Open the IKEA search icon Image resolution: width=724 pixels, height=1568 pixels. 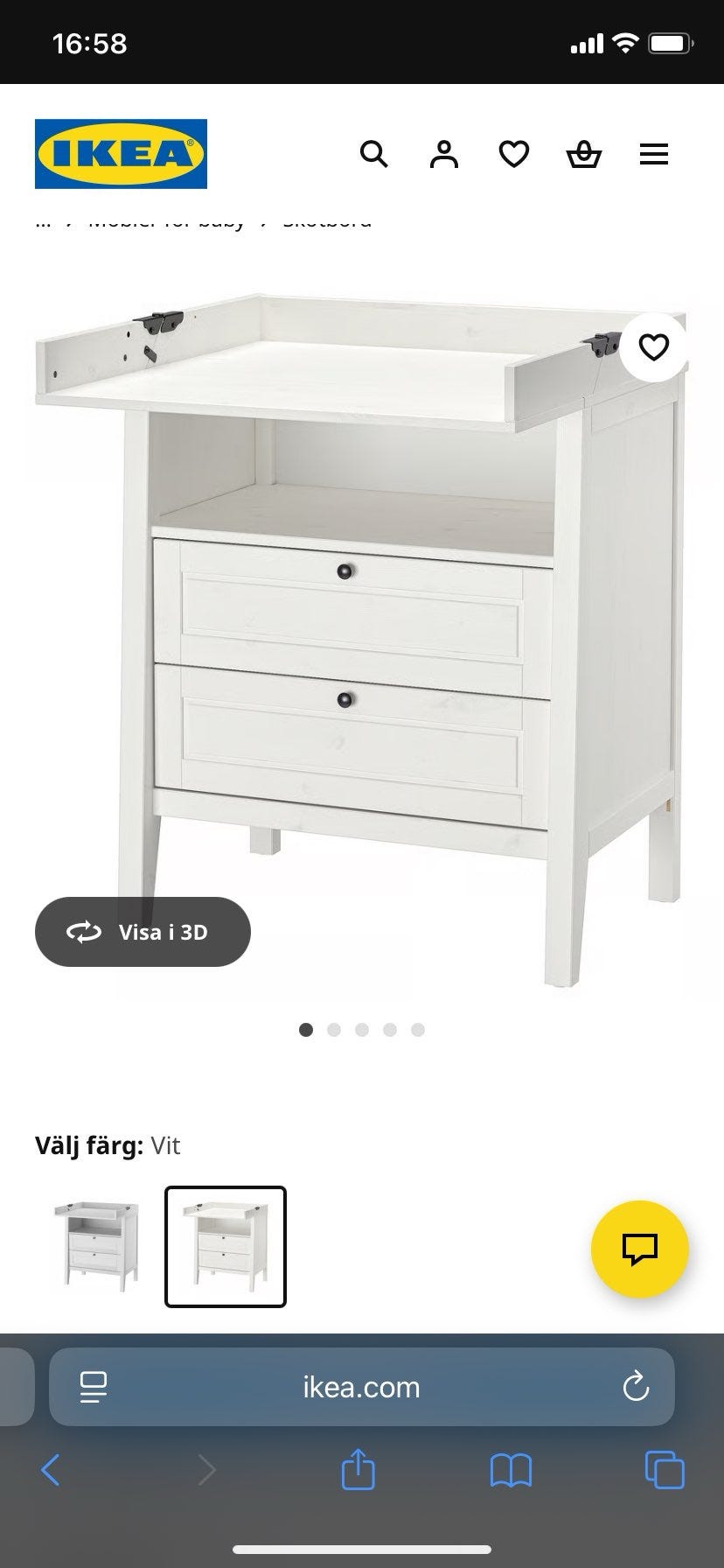pos(373,154)
